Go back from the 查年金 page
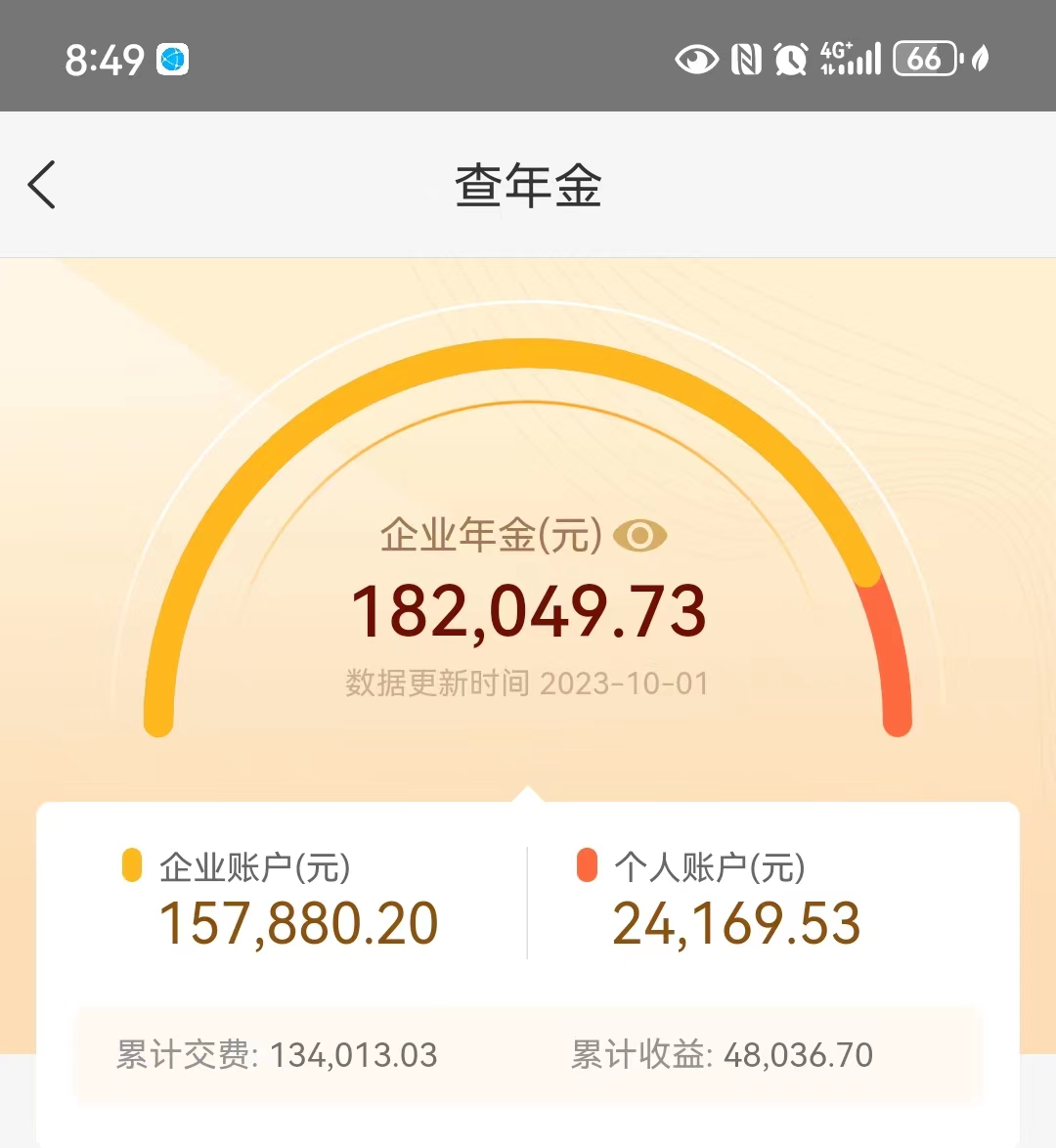 42,185
